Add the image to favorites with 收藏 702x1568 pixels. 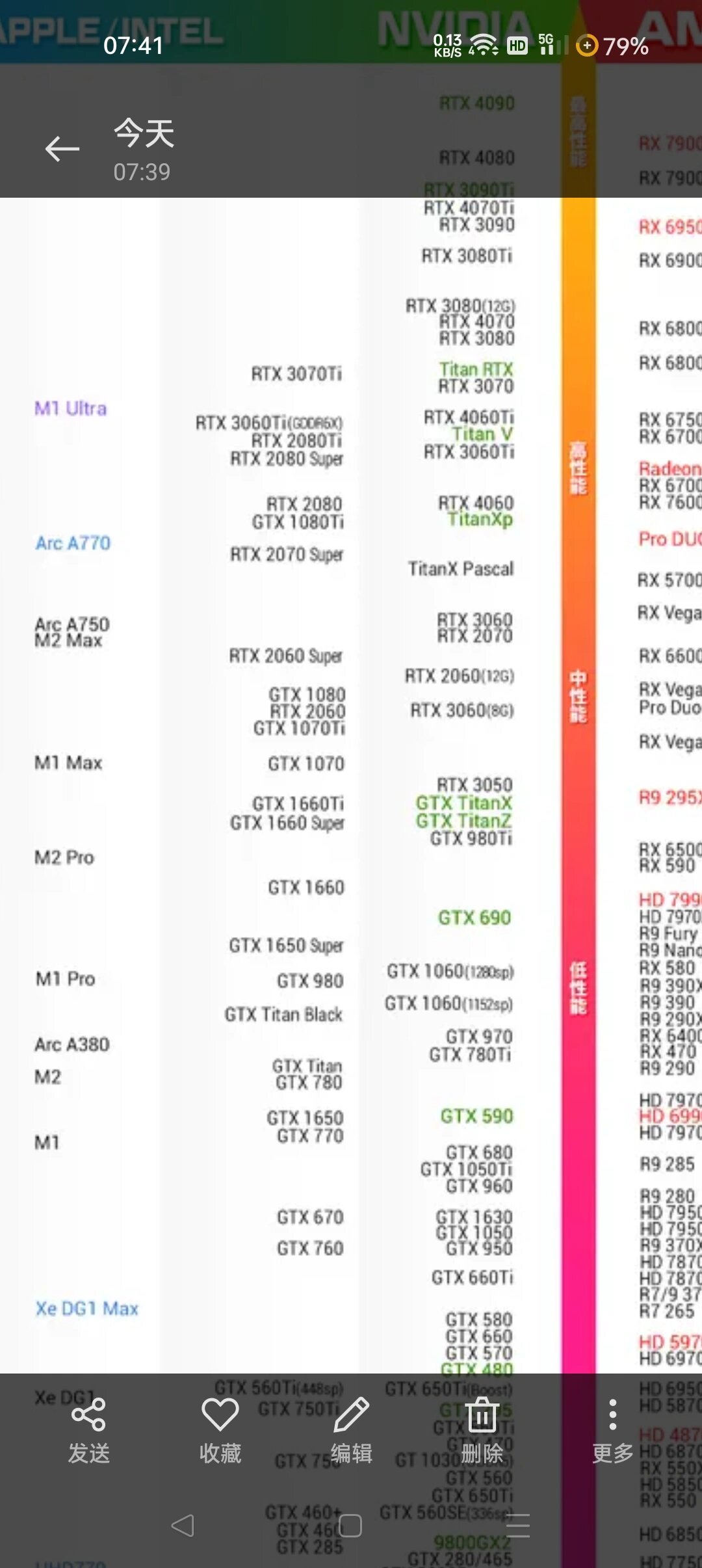[220, 1429]
